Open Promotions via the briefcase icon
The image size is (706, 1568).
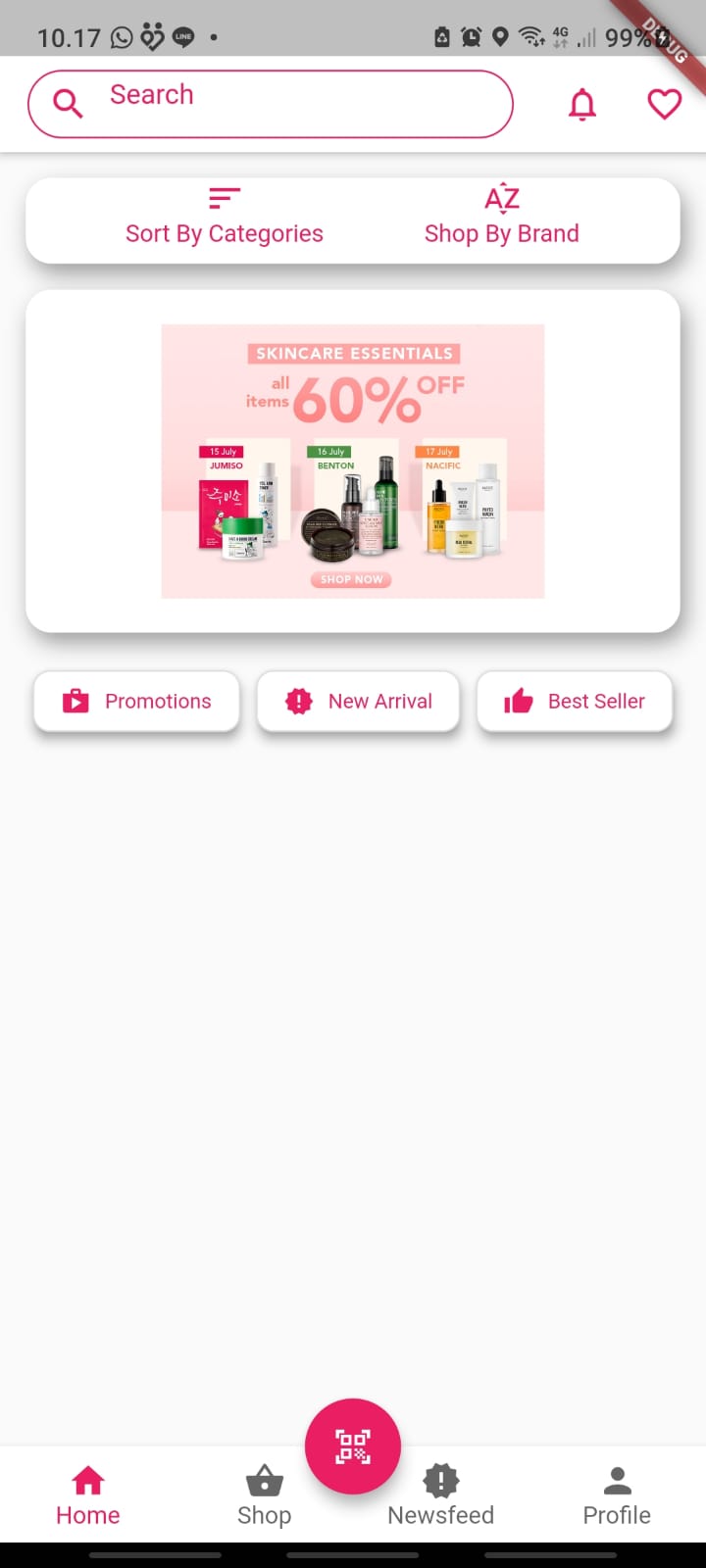coord(76,701)
